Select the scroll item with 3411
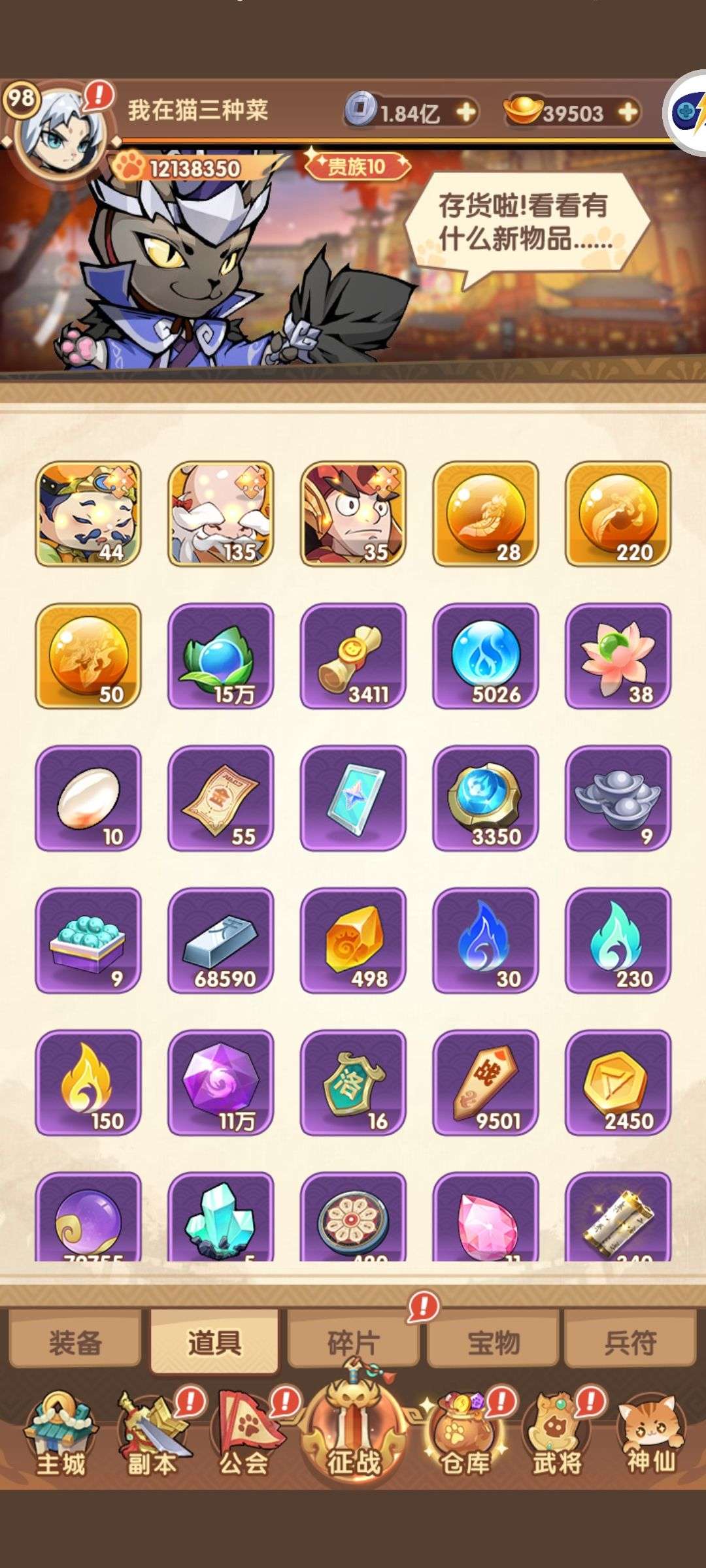The image size is (706, 1568). tap(353, 656)
